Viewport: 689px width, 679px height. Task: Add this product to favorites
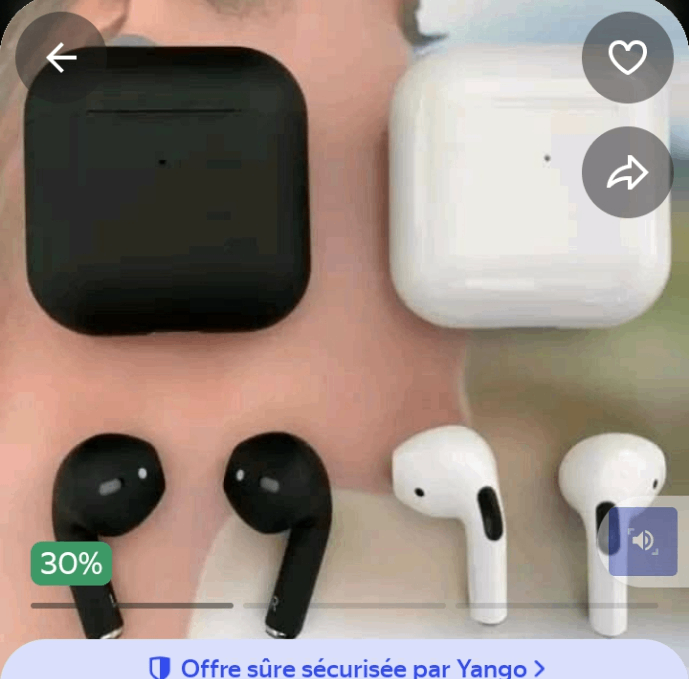(628, 58)
